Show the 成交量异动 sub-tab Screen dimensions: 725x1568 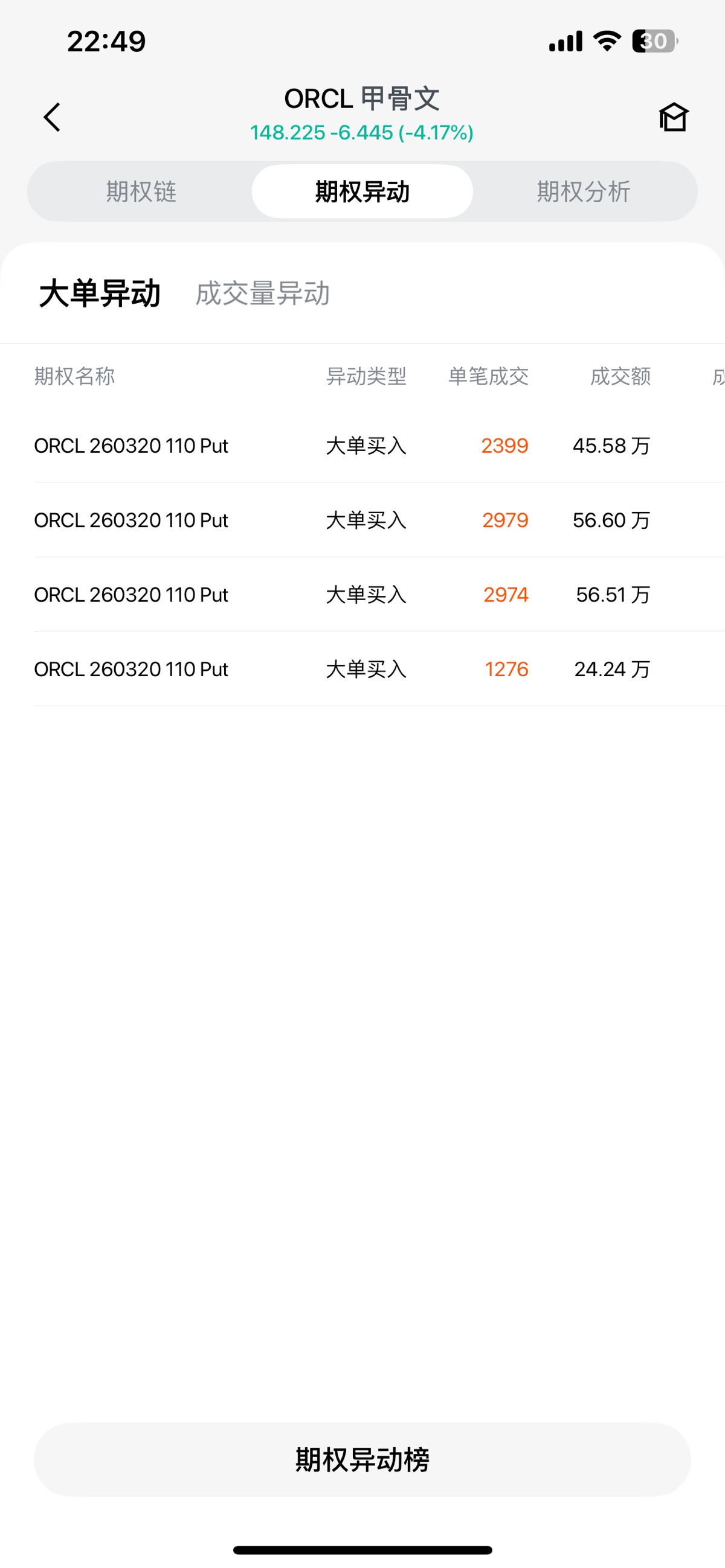[263, 293]
